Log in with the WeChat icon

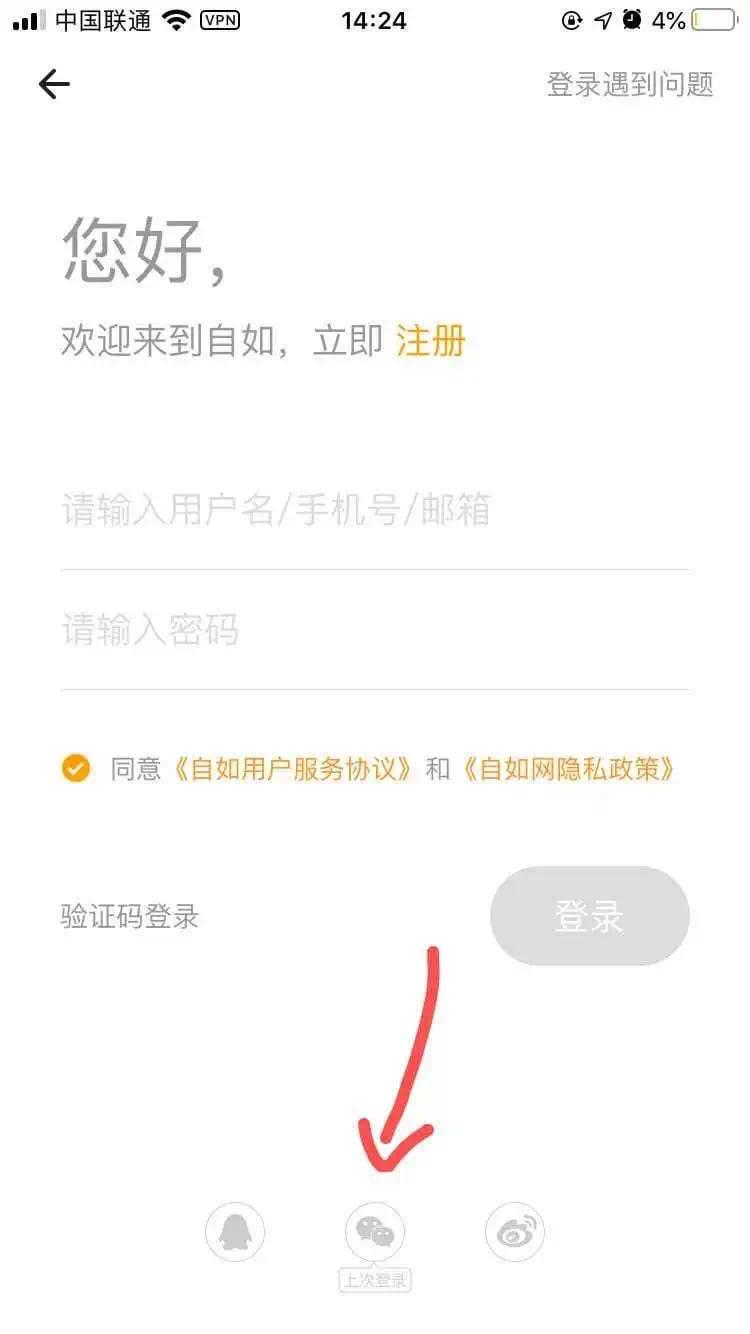tap(375, 1232)
